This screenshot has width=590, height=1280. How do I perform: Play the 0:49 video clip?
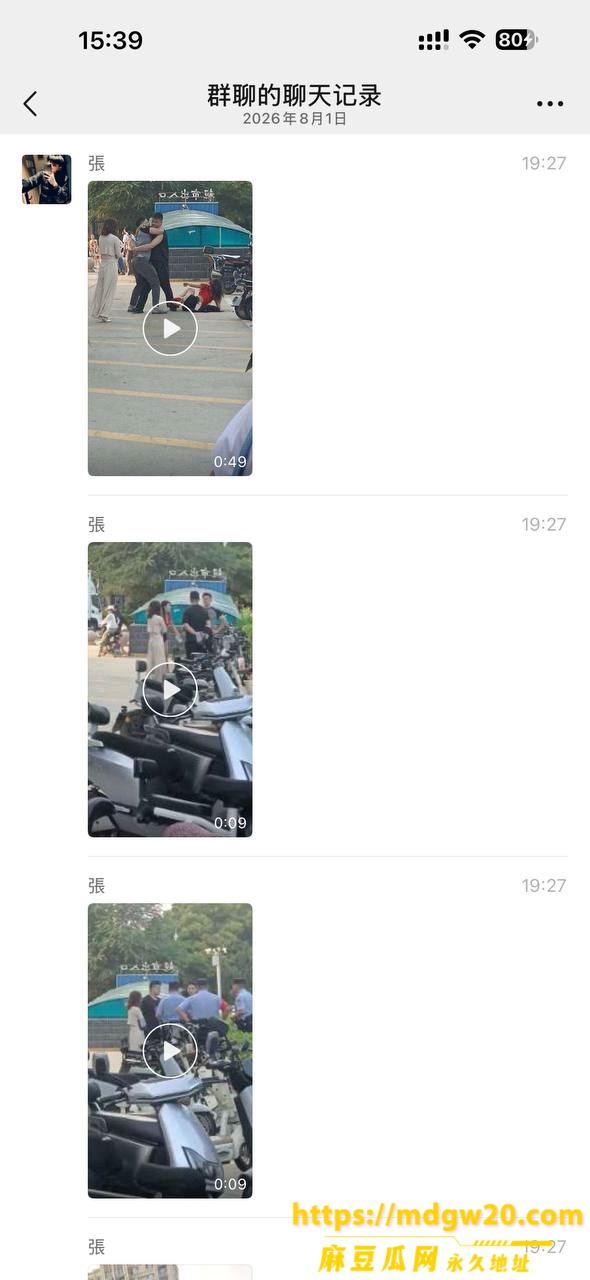click(x=170, y=328)
